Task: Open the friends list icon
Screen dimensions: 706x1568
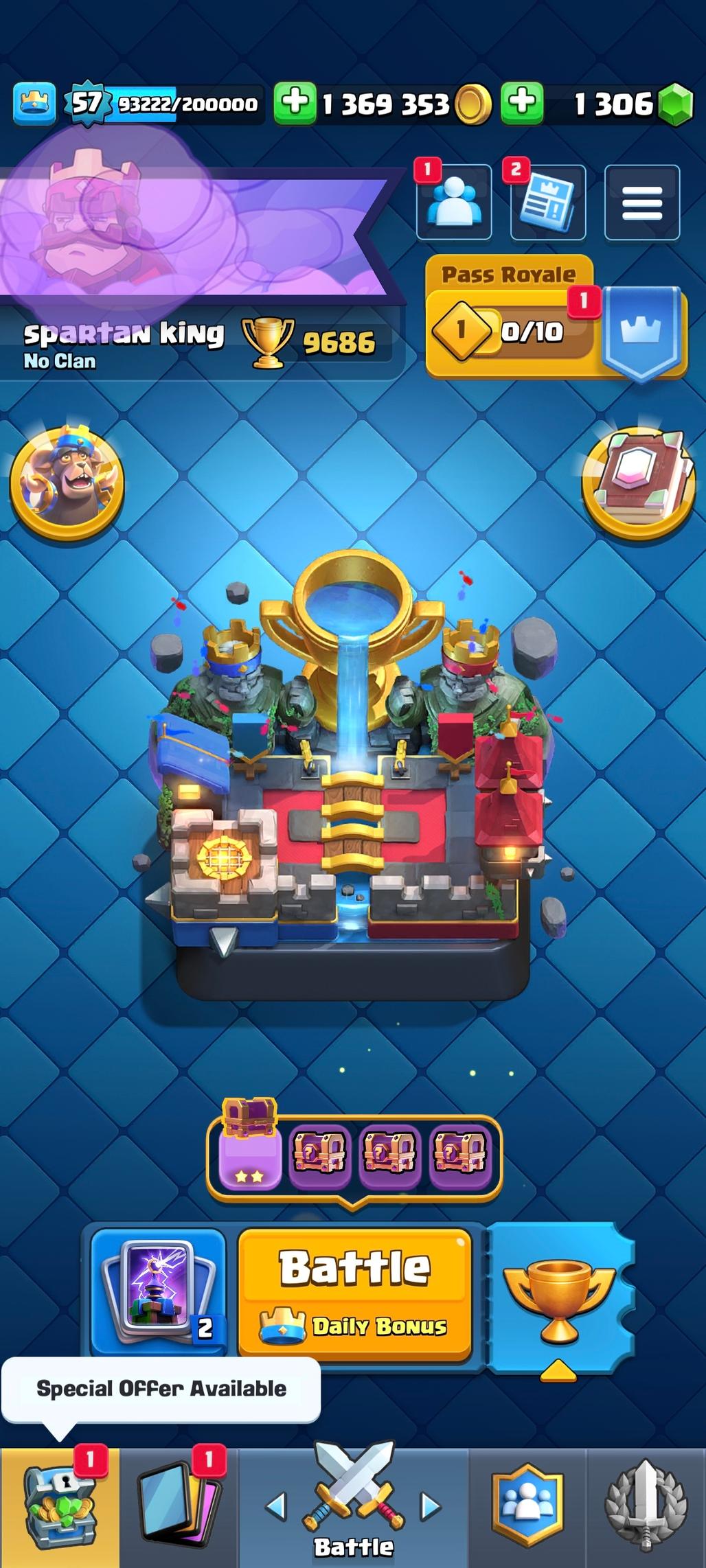Action: click(x=454, y=203)
